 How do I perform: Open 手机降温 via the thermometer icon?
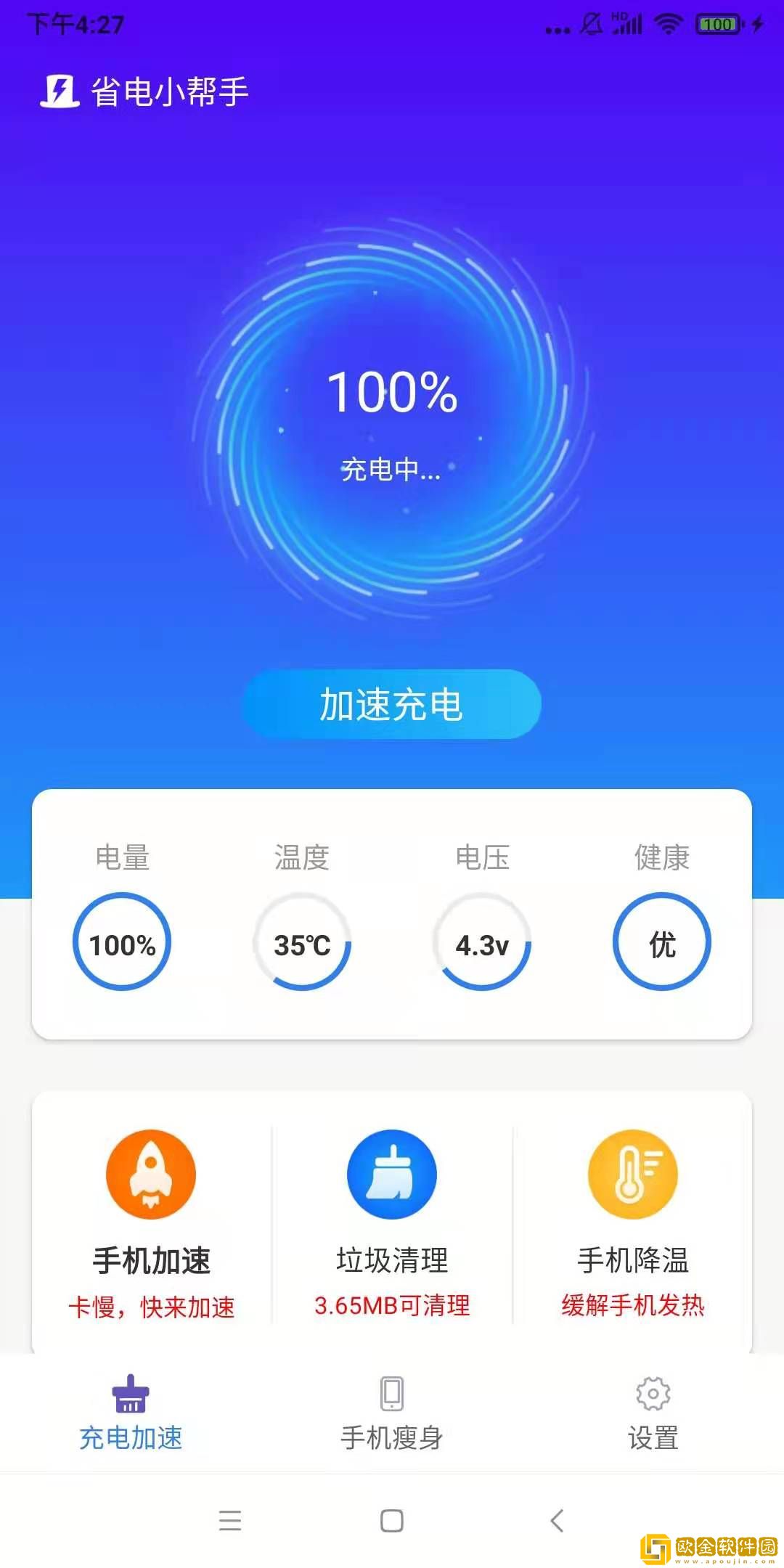(x=632, y=1174)
